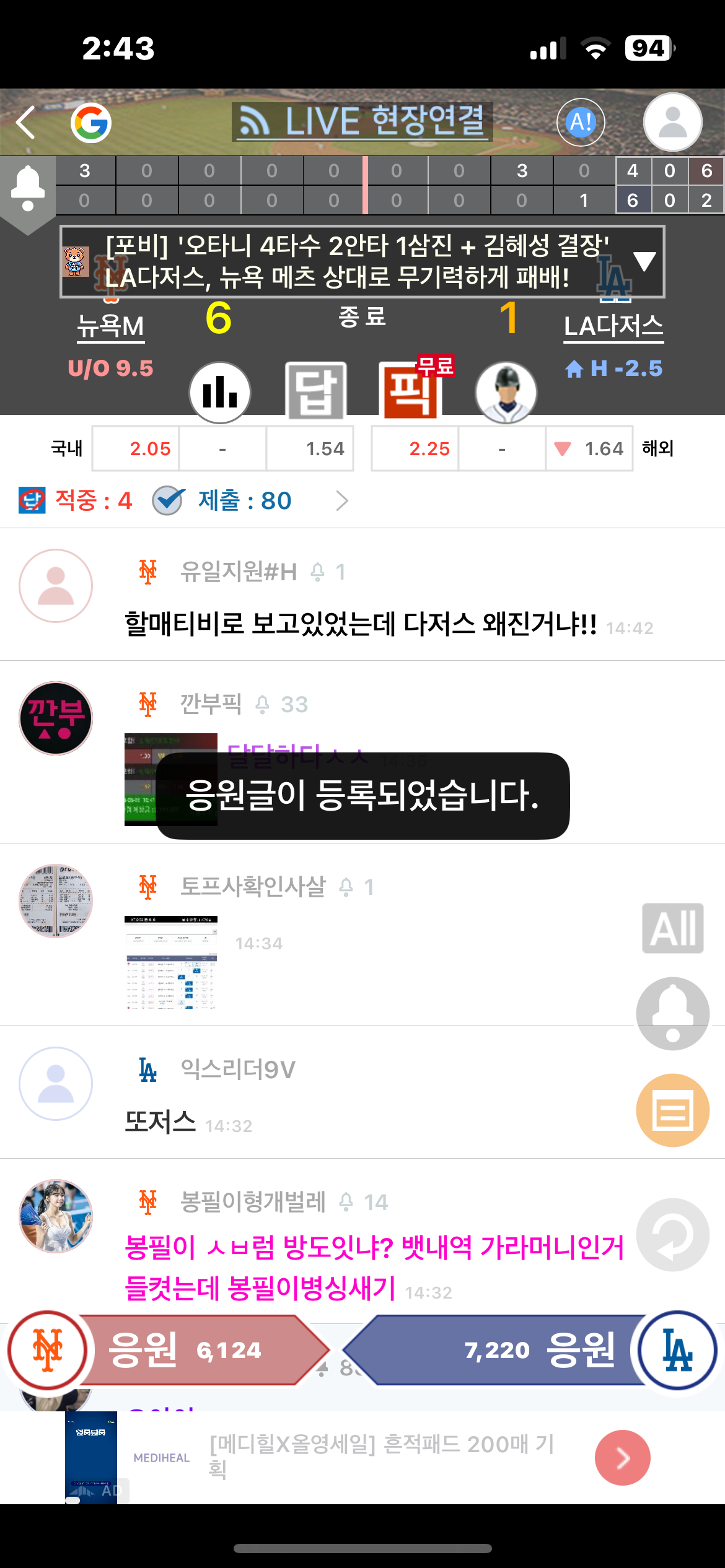Image resolution: width=725 pixels, height=1568 pixels.
Task: Open LIVE 현장연결 link
Action: pyautogui.click(x=362, y=121)
